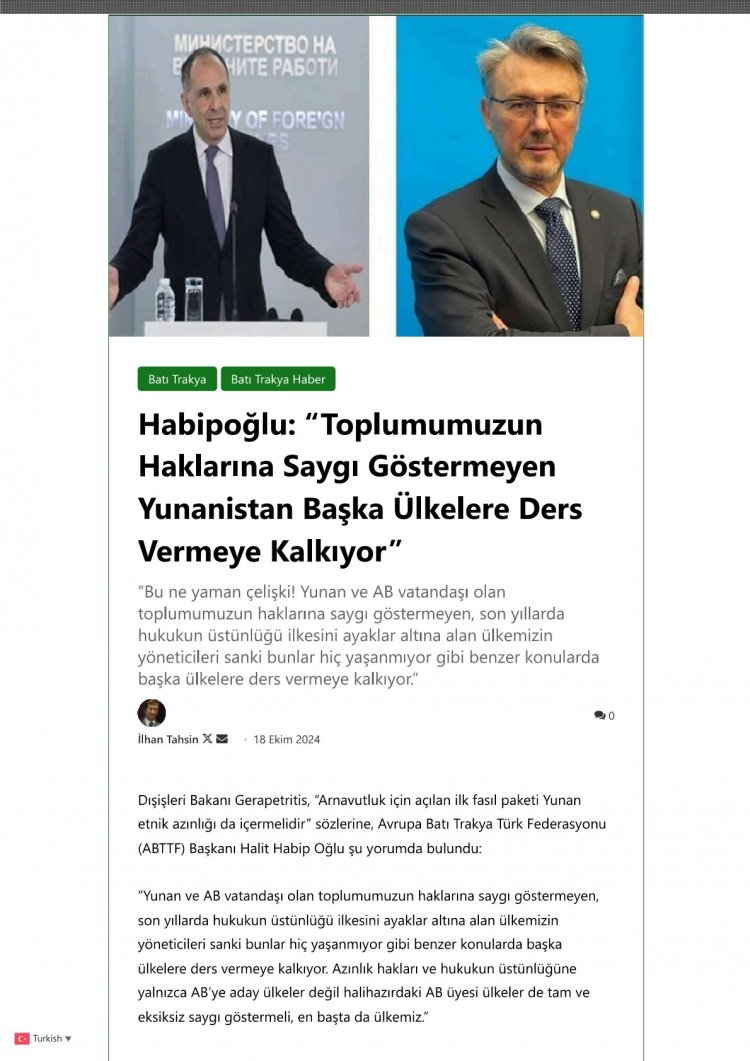This screenshot has height=1061, width=750.
Task: Email the author via envelope icon
Action: click(x=222, y=739)
